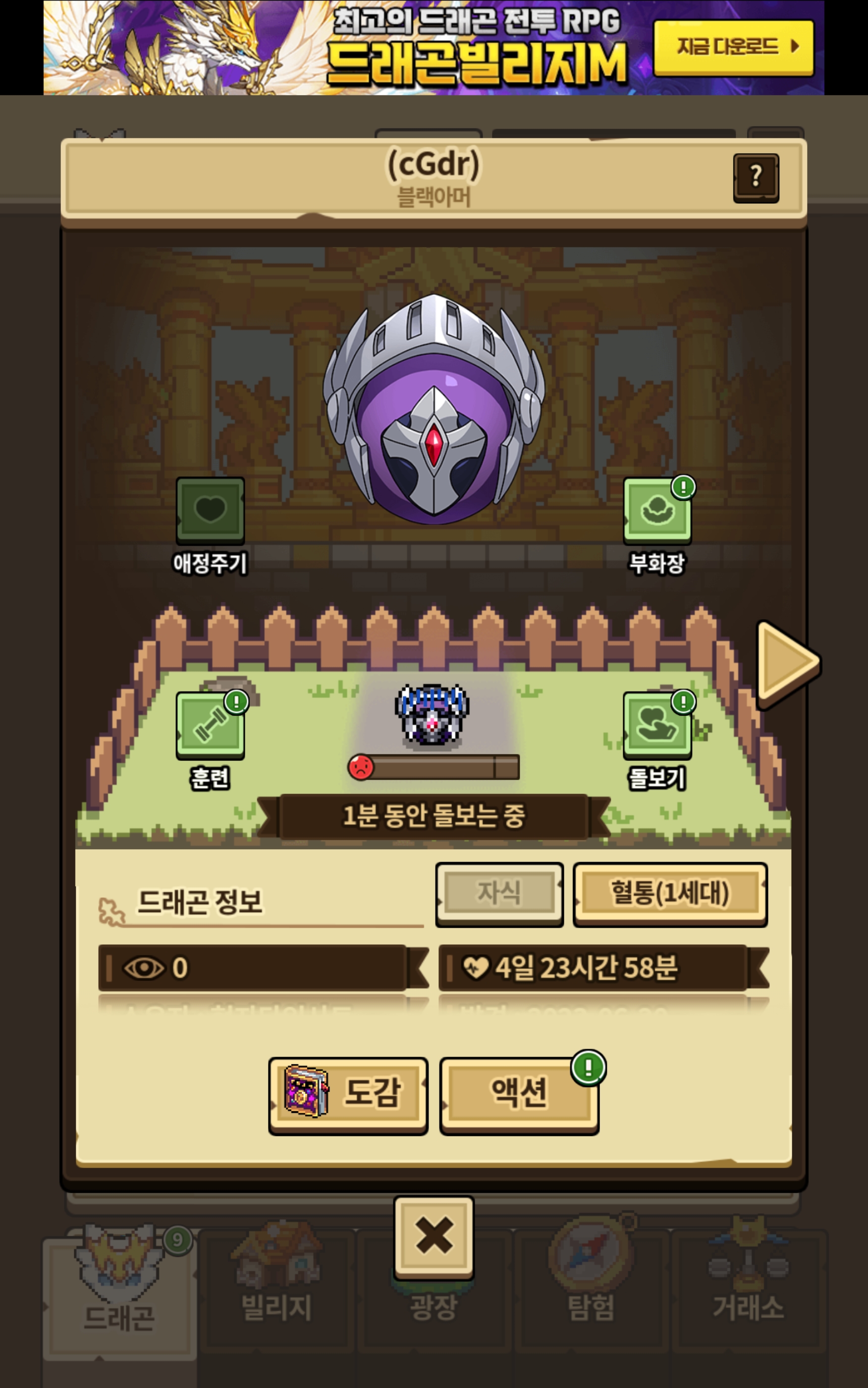Screen dimensions: 868x1388
Task: Tap the 액션 action button
Action: tap(520, 1096)
